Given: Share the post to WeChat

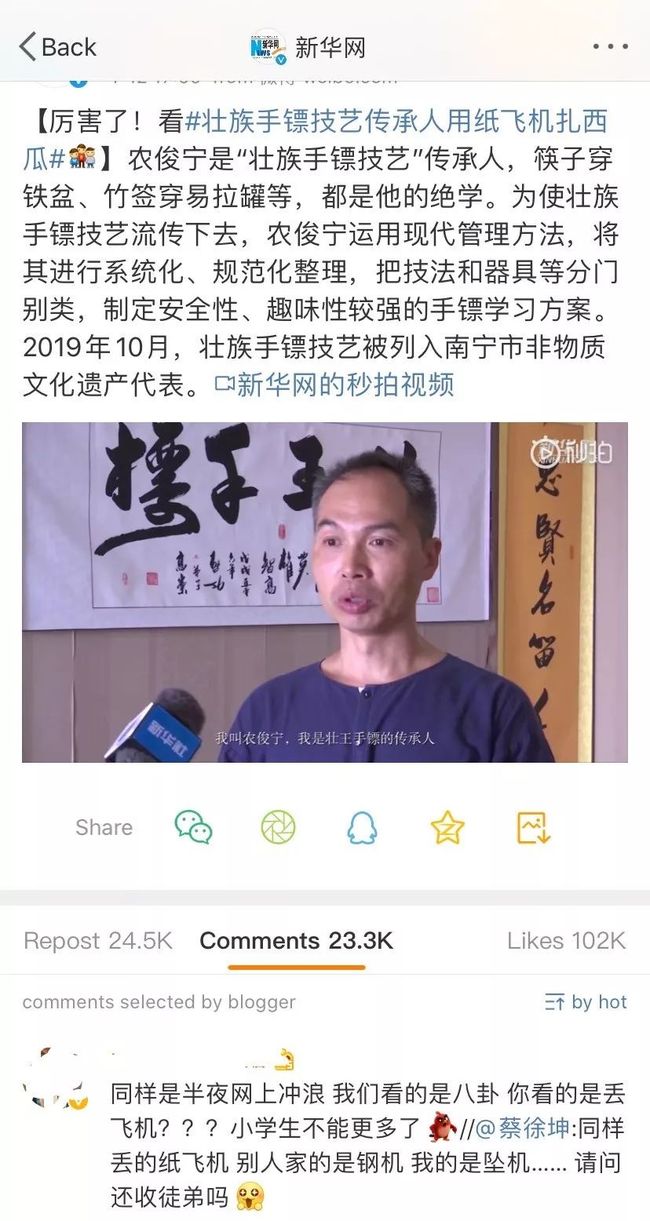Looking at the screenshot, I should [x=193, y=827].
